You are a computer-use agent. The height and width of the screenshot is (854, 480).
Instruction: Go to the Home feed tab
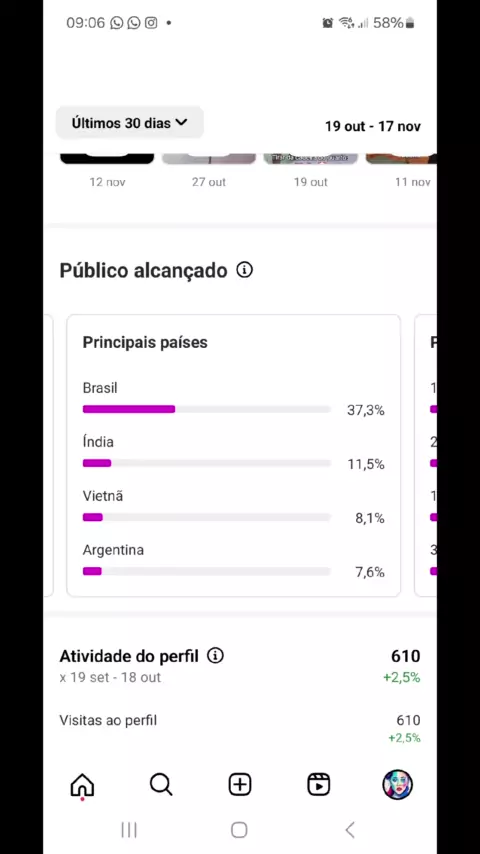tap(82, 785)
